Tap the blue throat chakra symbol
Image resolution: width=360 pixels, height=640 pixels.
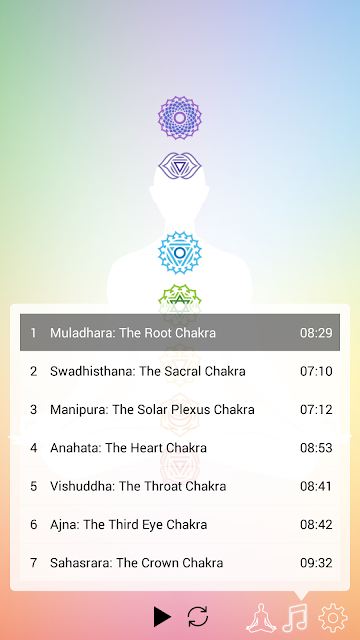point(180,253)
